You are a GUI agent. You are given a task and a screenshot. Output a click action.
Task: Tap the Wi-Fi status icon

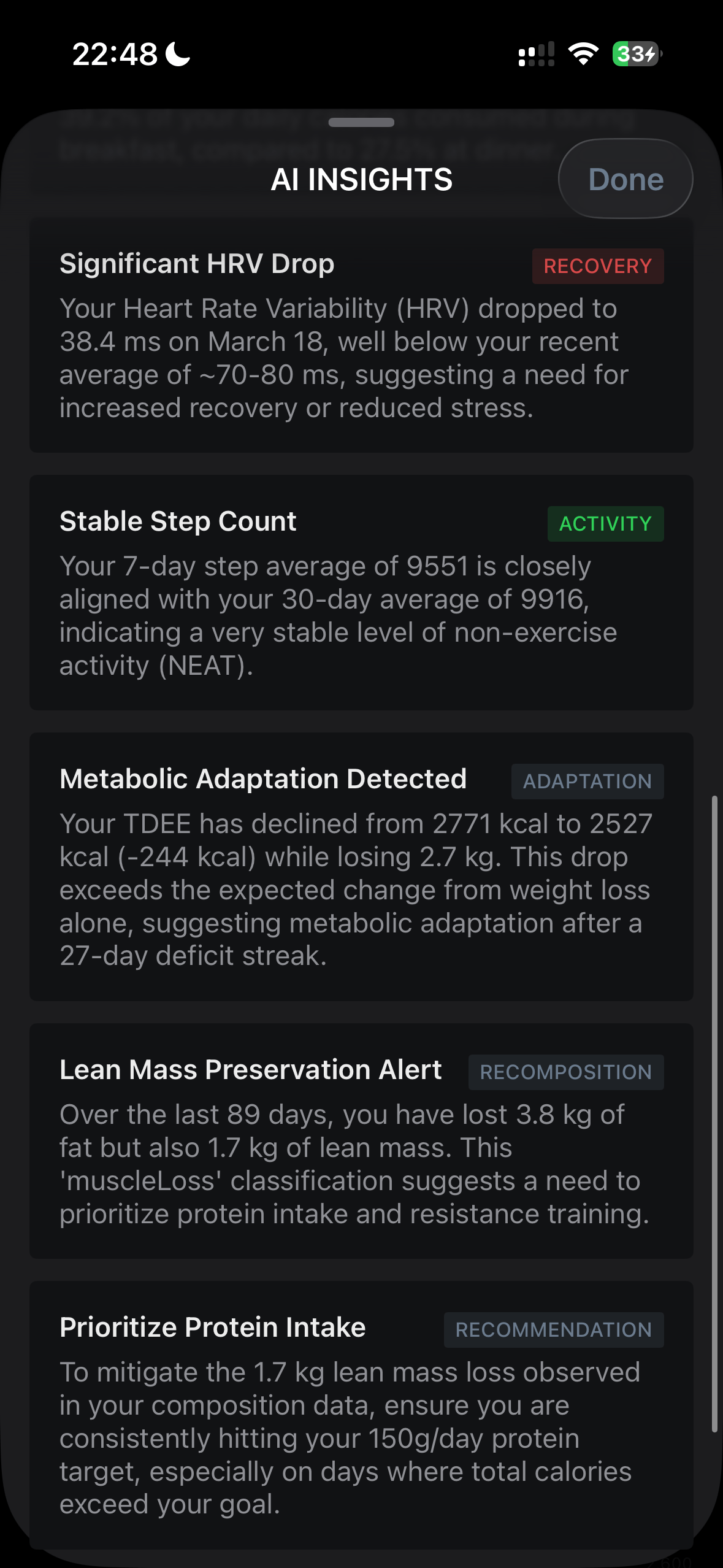[581, 54]
